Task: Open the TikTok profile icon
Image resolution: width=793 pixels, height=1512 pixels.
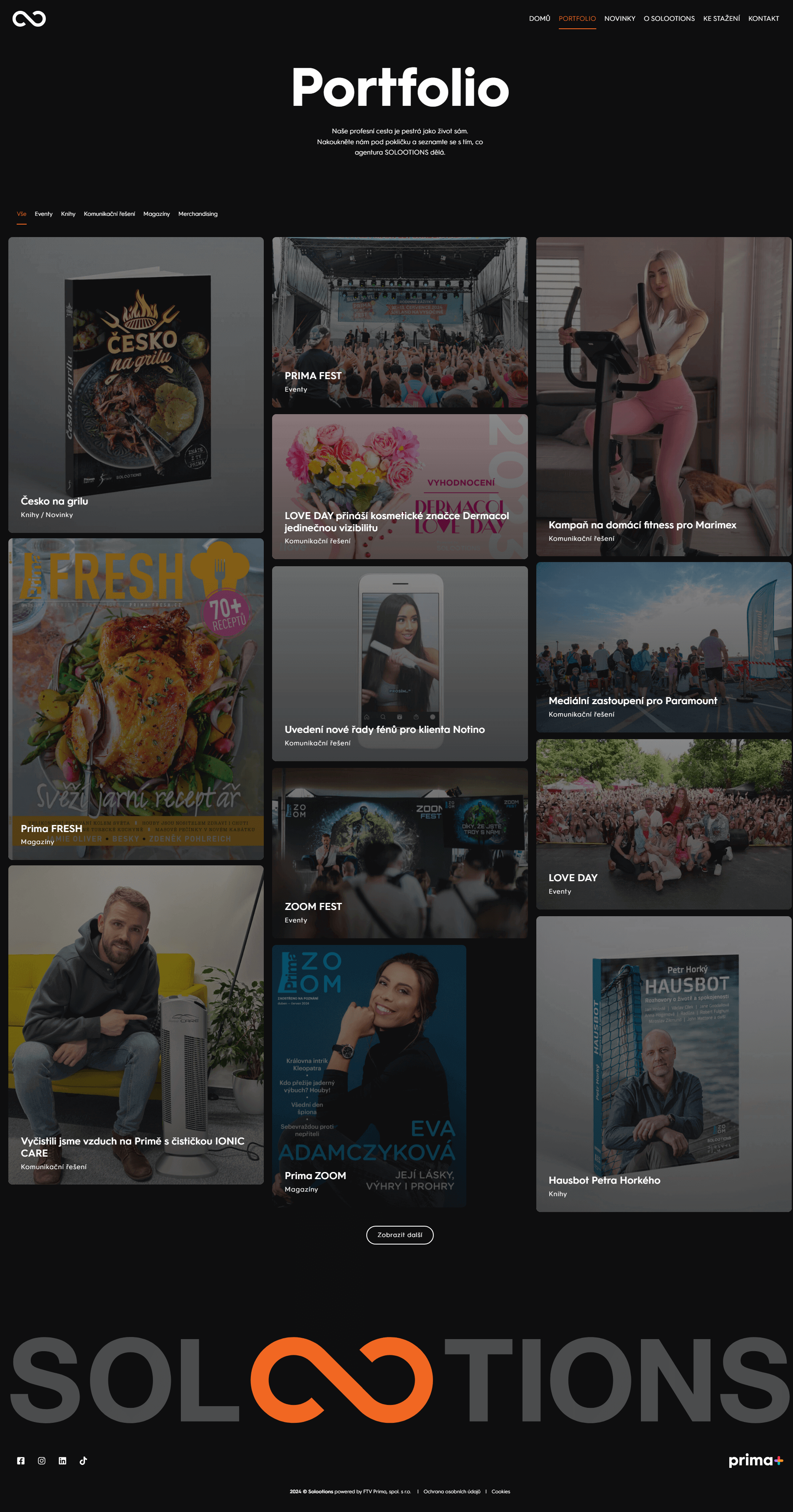Action: click(83, 1460)
